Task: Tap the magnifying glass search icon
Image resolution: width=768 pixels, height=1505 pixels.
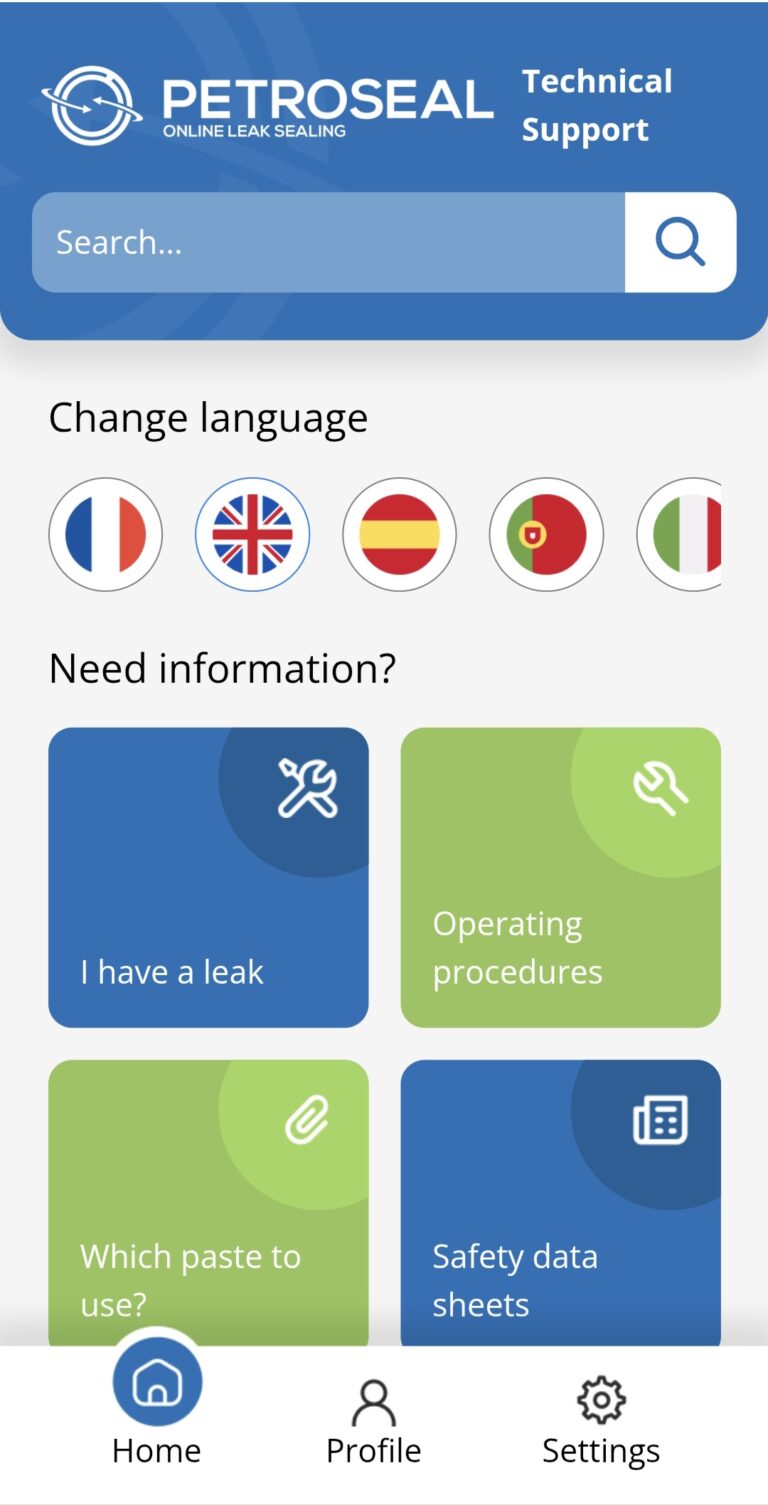Action: [680, 241]
